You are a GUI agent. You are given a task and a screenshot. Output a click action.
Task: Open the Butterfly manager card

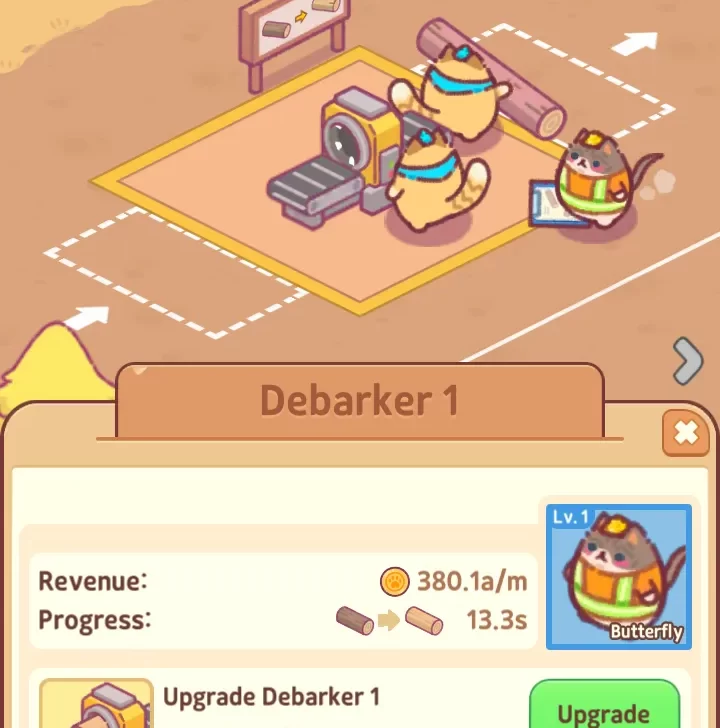pos(619,576)
